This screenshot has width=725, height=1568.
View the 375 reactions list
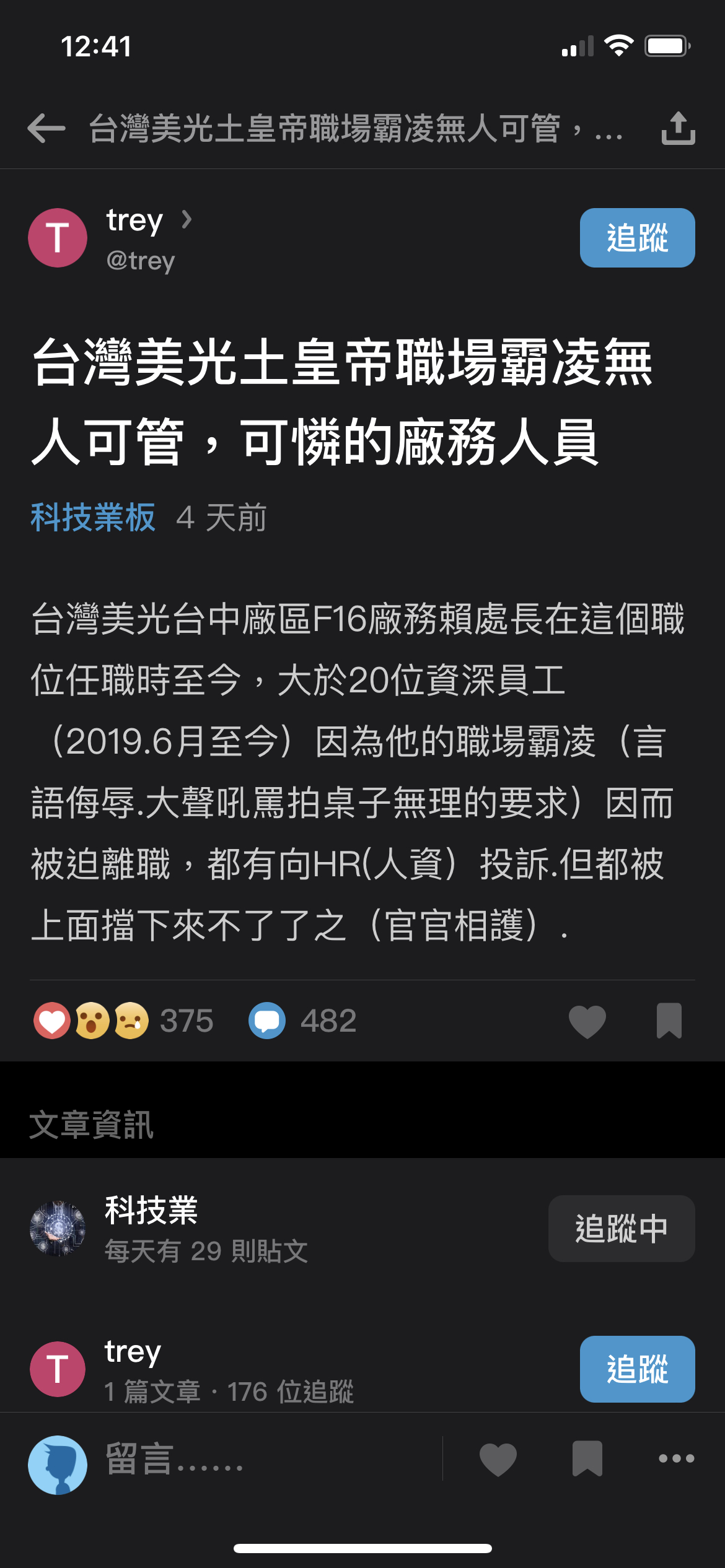tap(123, 1021)
